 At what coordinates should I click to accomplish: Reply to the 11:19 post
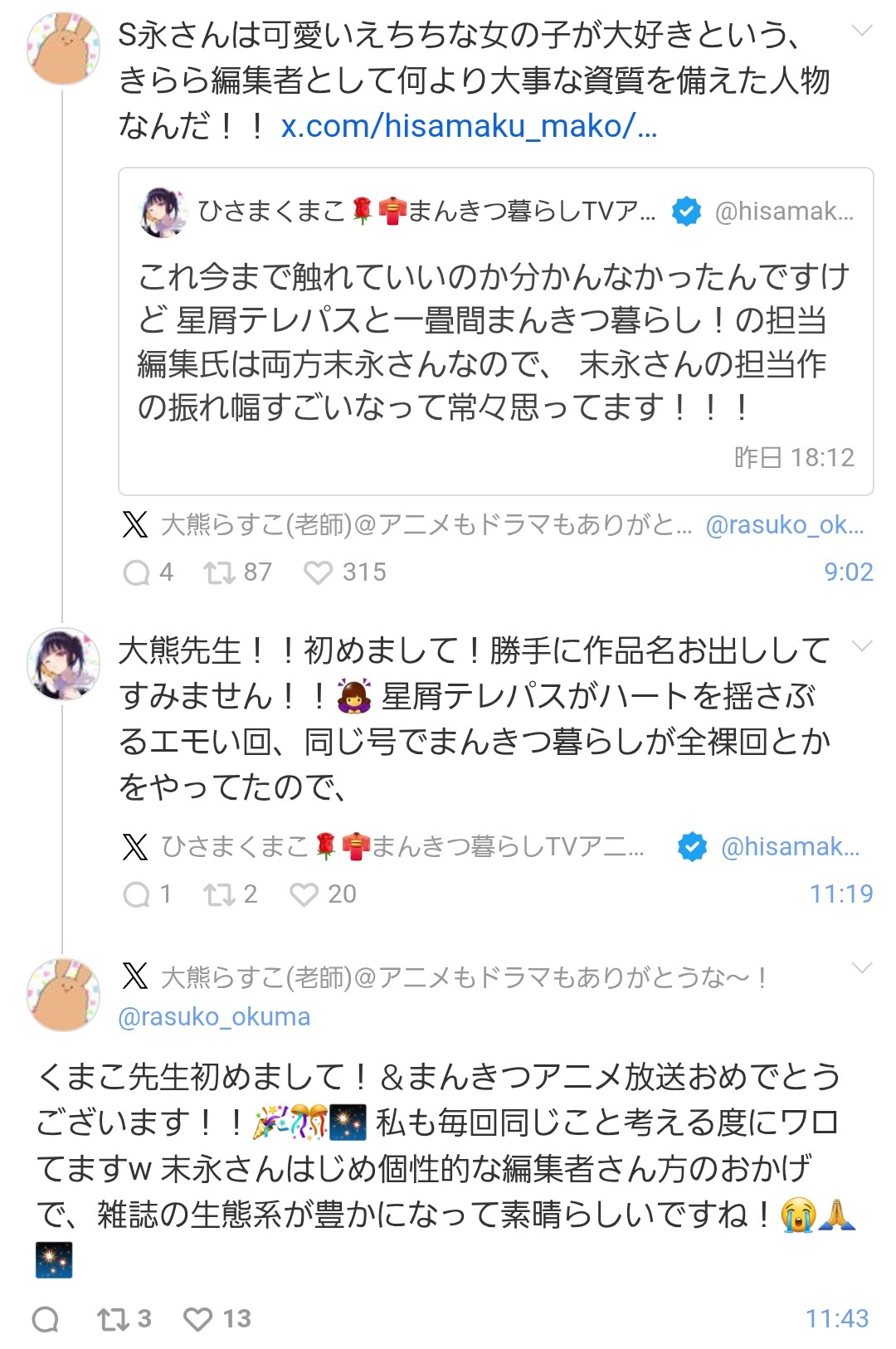pyautogui.click(x=136, y=894)
